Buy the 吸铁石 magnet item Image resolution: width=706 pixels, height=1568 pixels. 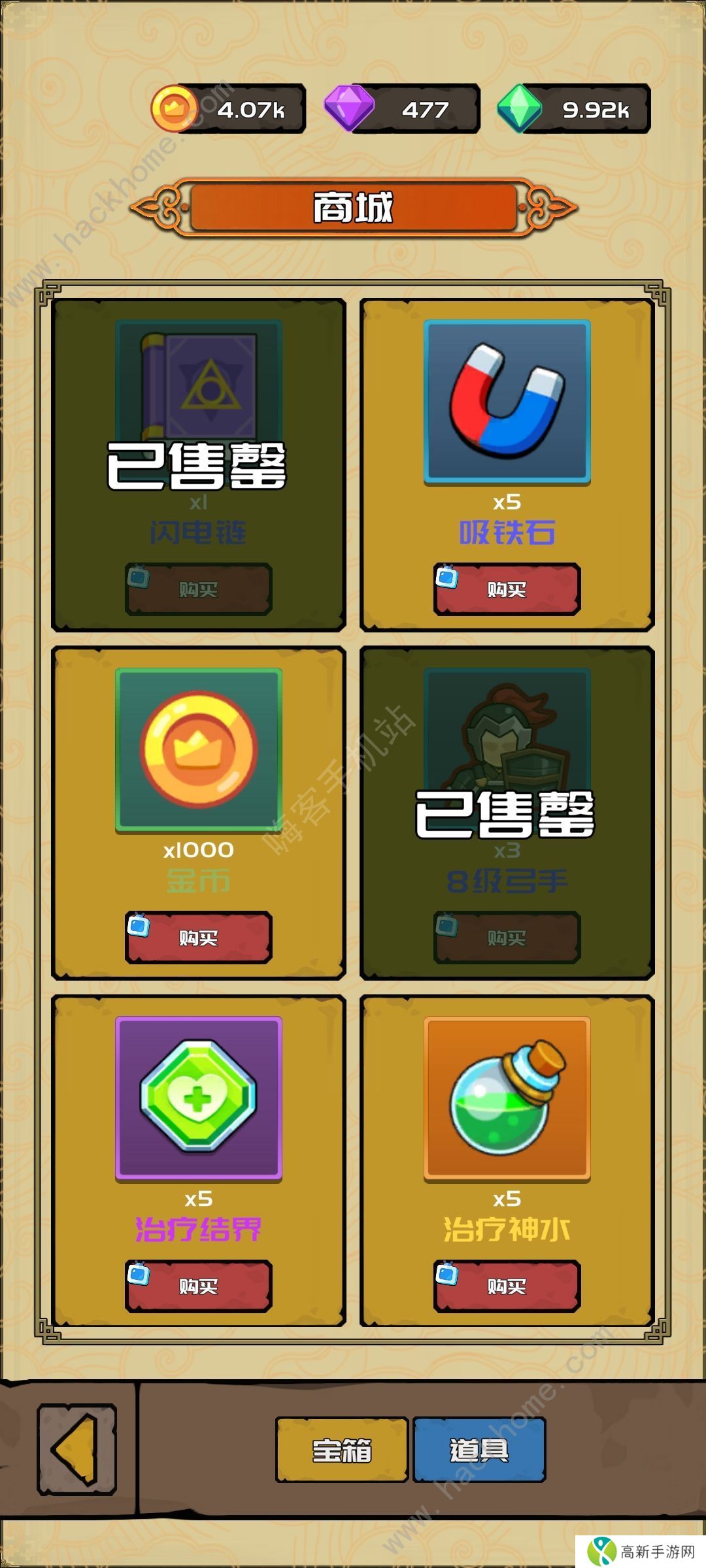tap(507, 589)
